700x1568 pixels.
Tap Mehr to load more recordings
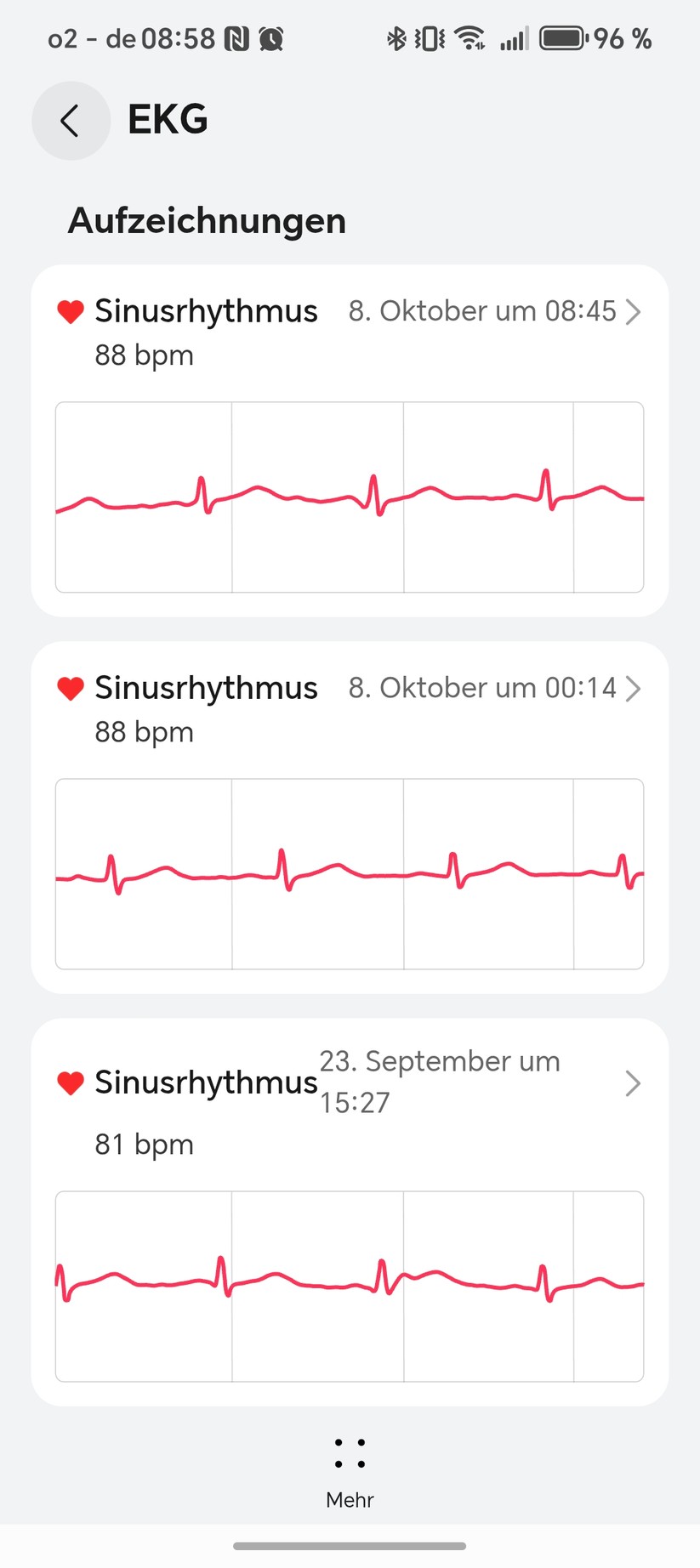pos(350,1471)
